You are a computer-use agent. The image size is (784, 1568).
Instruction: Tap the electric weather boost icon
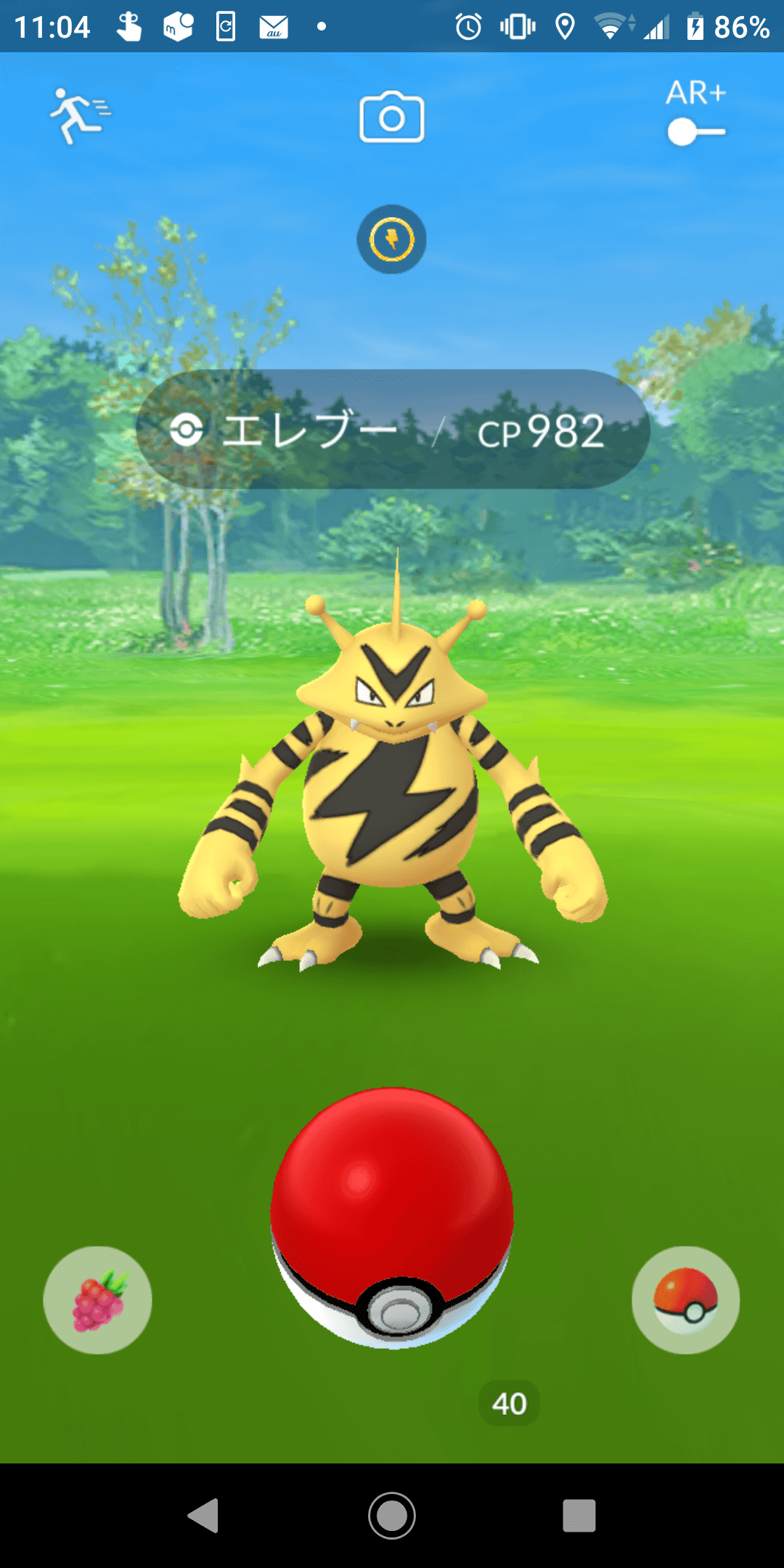click(x=391, y=240)
